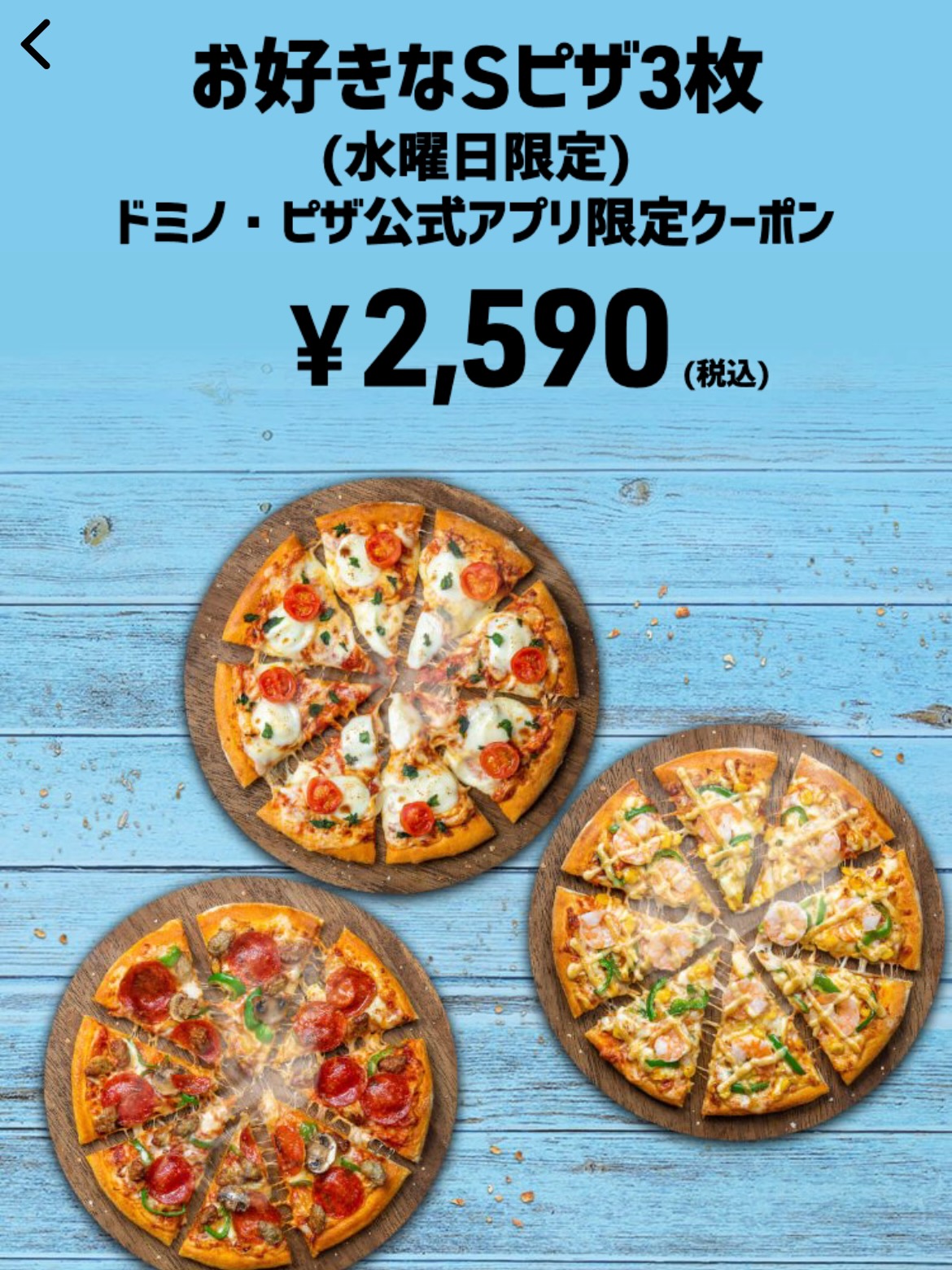This screenshot has width=952, height=1270.
Task: Go back using the top-left arrow
Action: click(x=36, y=45)
